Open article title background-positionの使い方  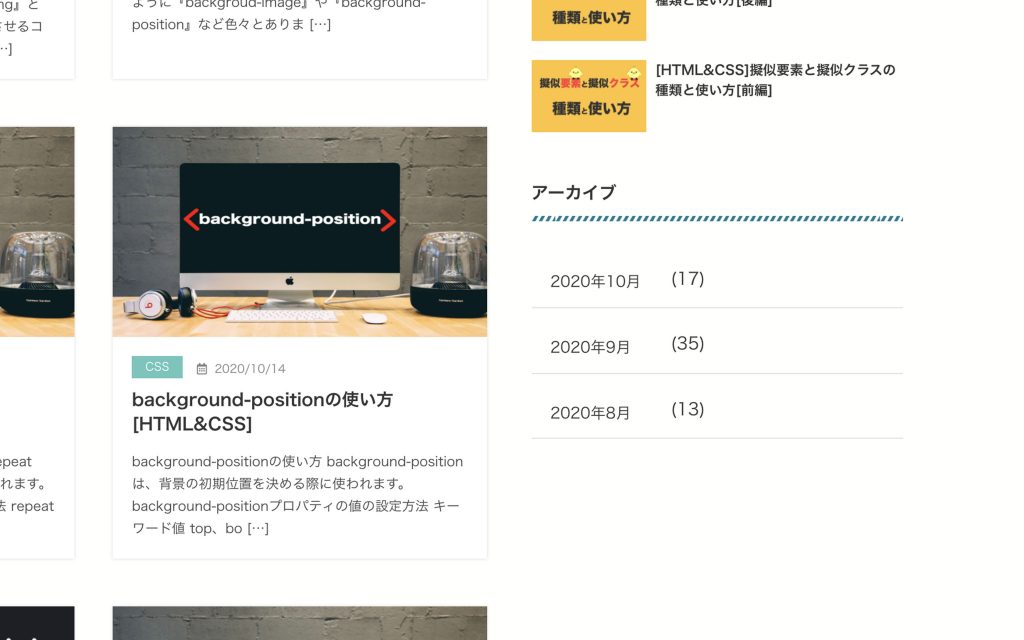click(x=262, y=411)
